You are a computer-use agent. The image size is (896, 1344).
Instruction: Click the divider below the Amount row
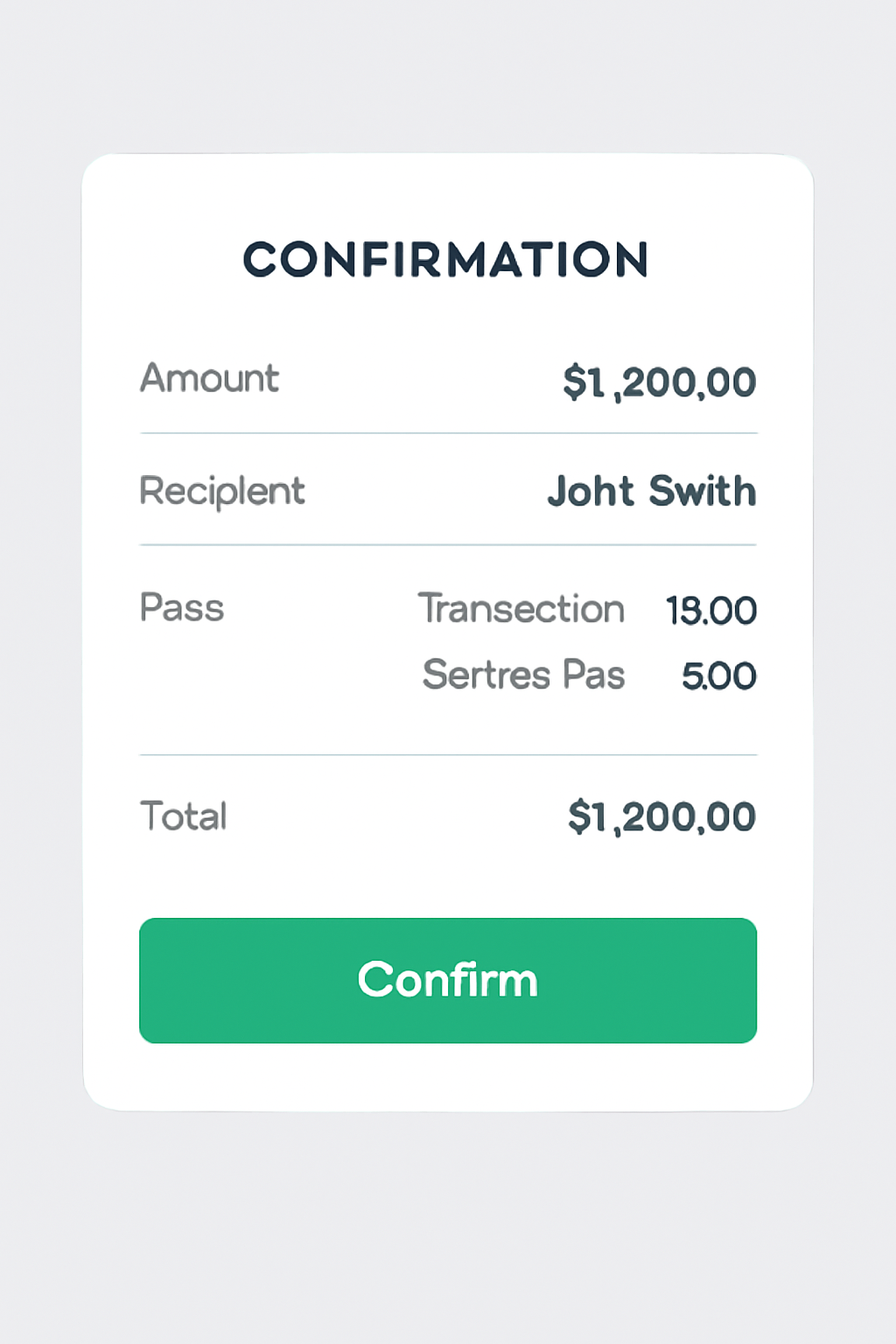pyautogui.click(x=447, y=430)
